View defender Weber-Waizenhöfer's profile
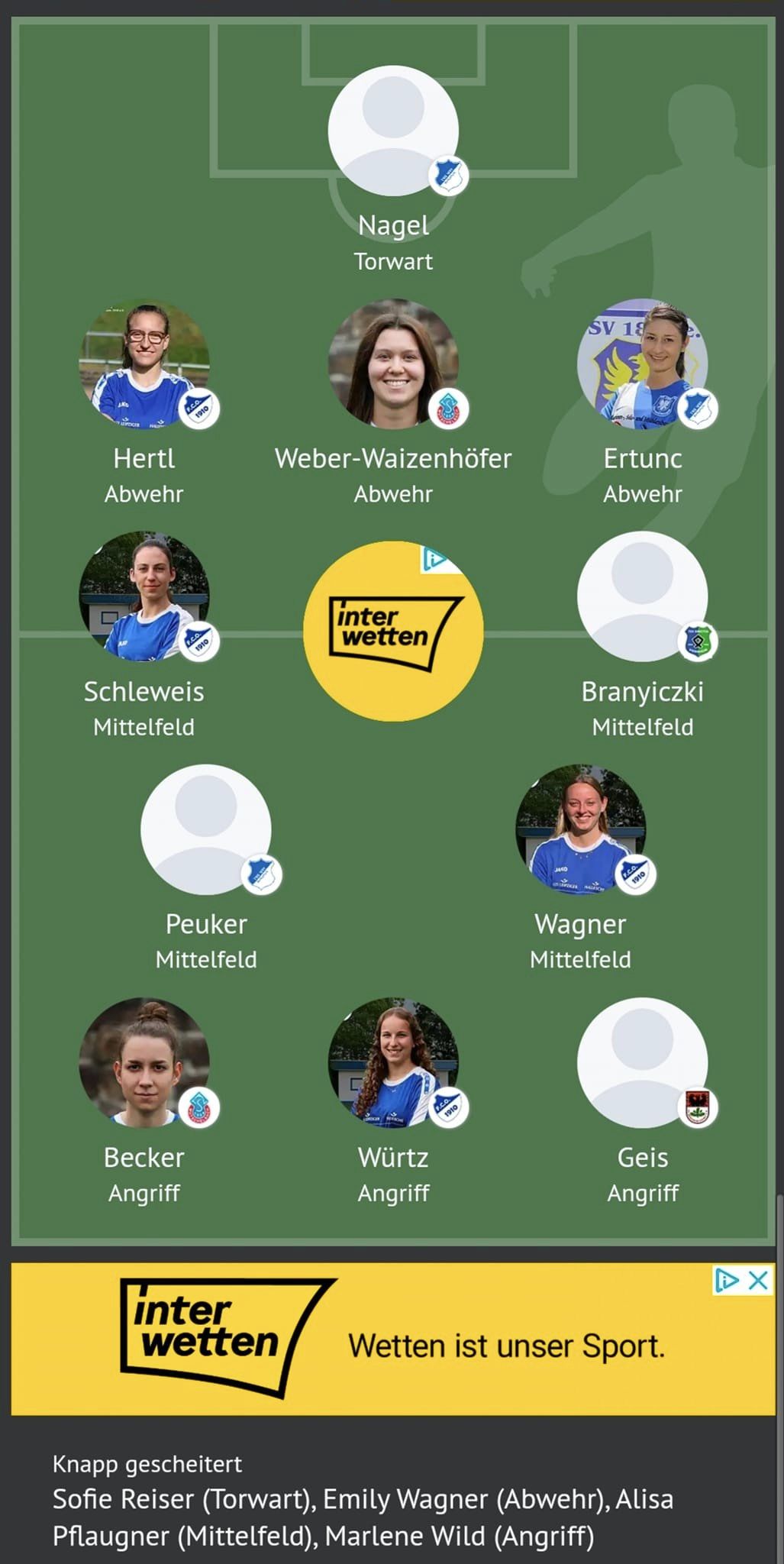Viewport: 784px width, 1564px height. point(392,364)
